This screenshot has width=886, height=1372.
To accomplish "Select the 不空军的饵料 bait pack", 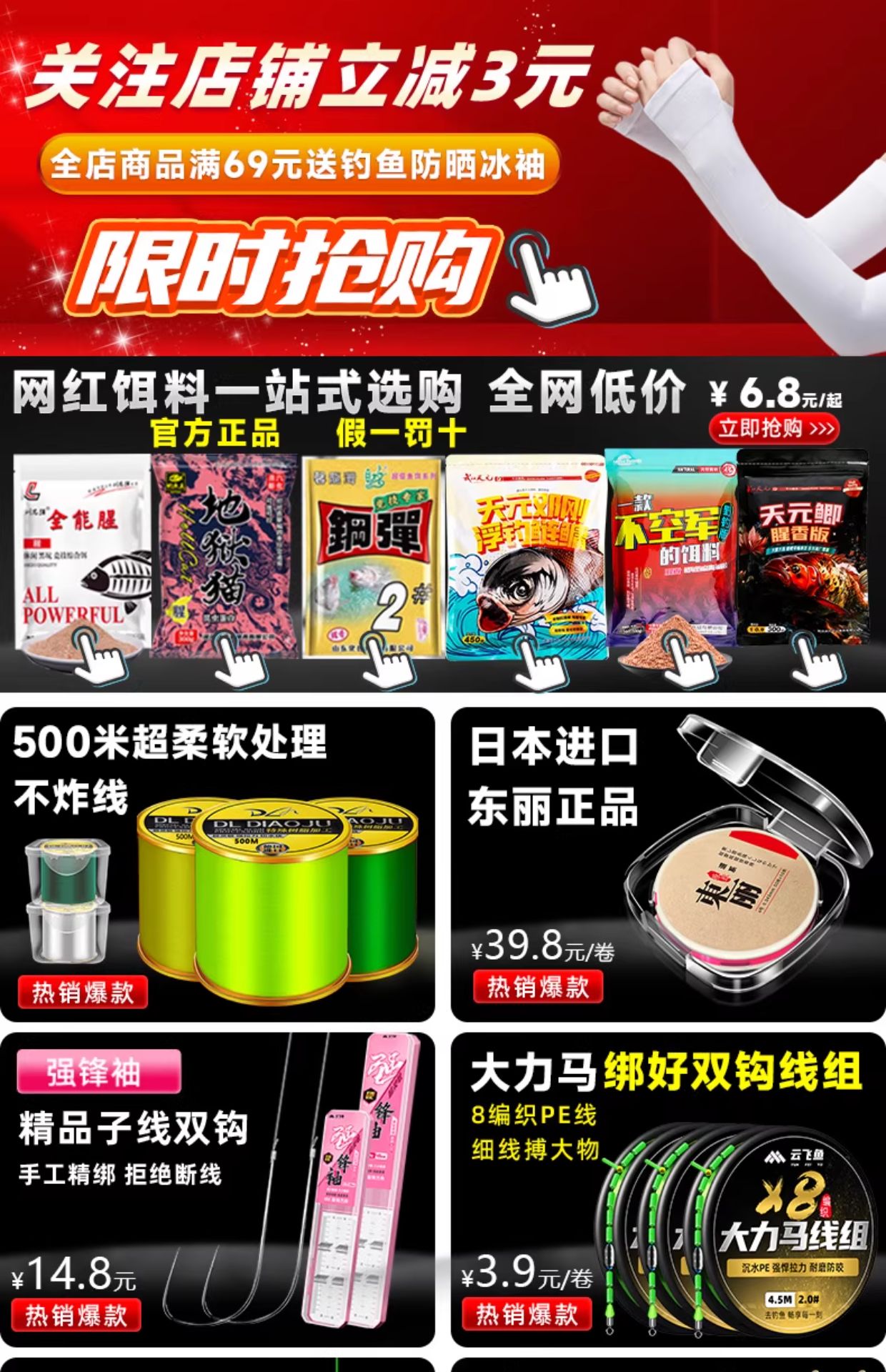I will (x=670, y=550).
